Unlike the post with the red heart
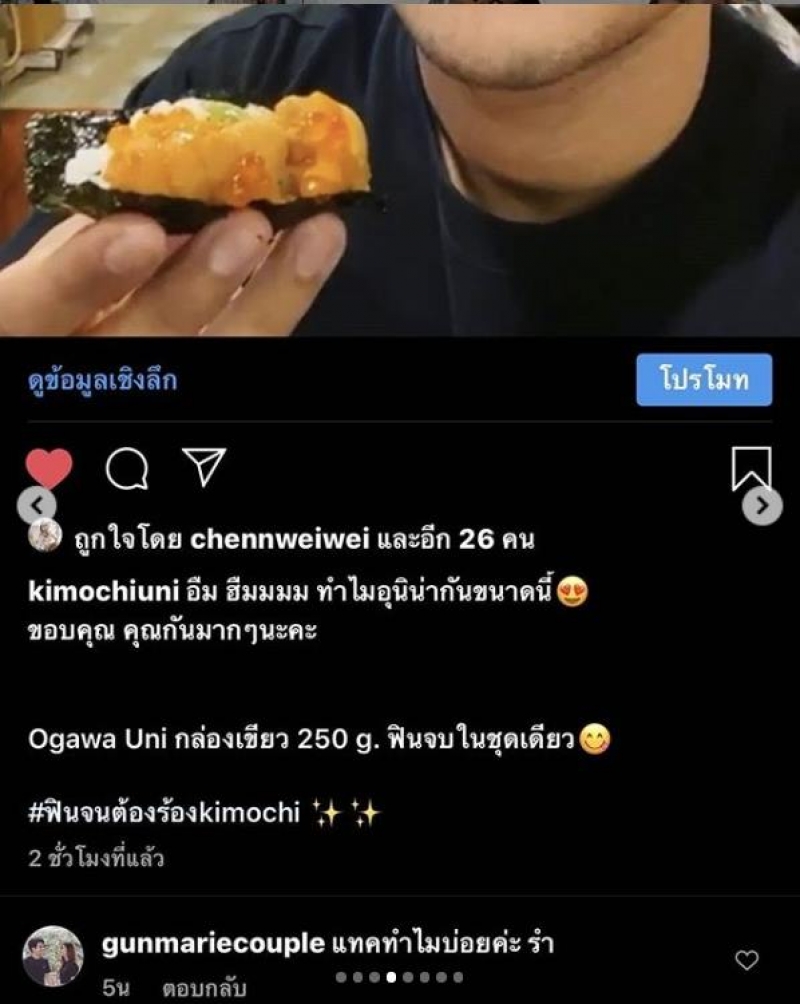Image resolution: width=800 pixels, height=1004 pixels. [49, 468]
